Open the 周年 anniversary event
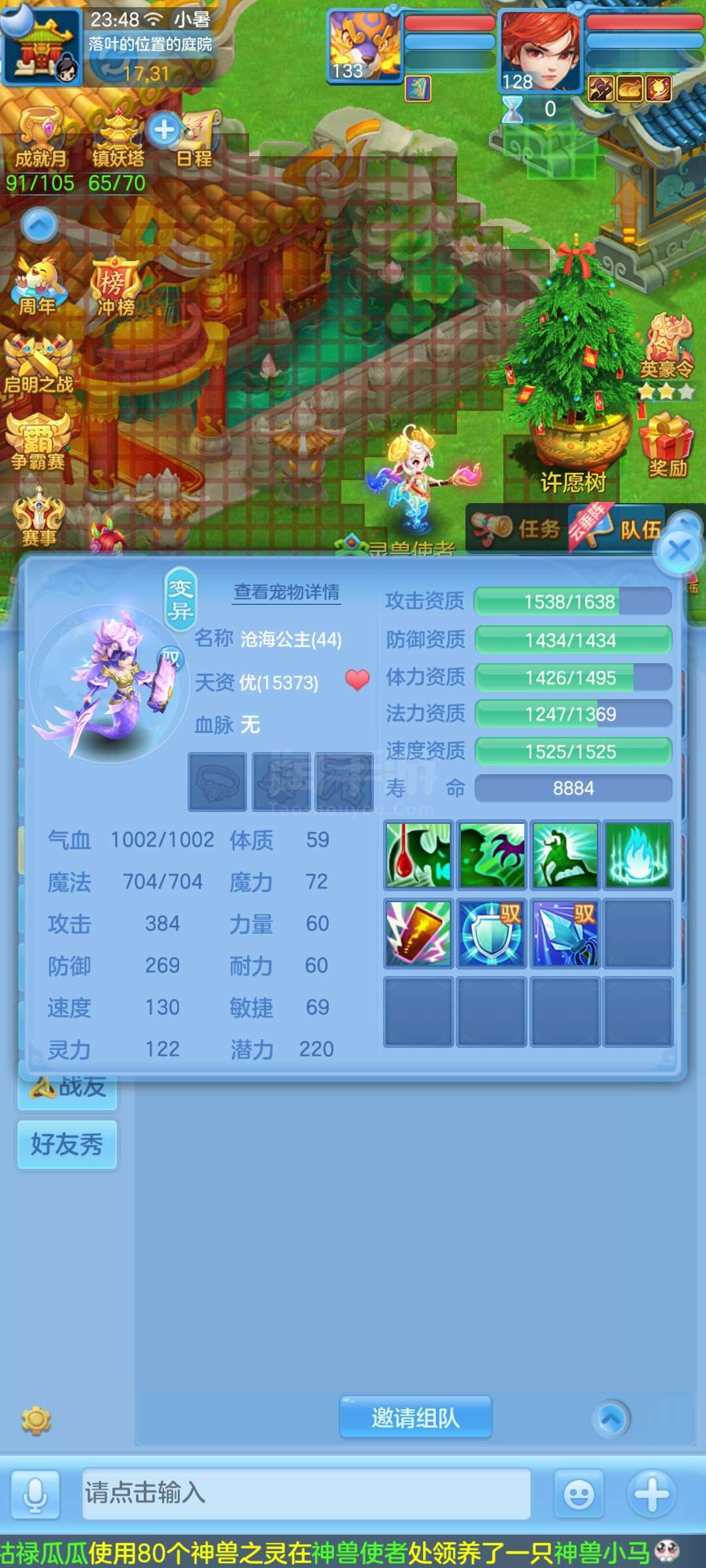The width and height of the screenshot is (706, 1568). pos(39,286)
